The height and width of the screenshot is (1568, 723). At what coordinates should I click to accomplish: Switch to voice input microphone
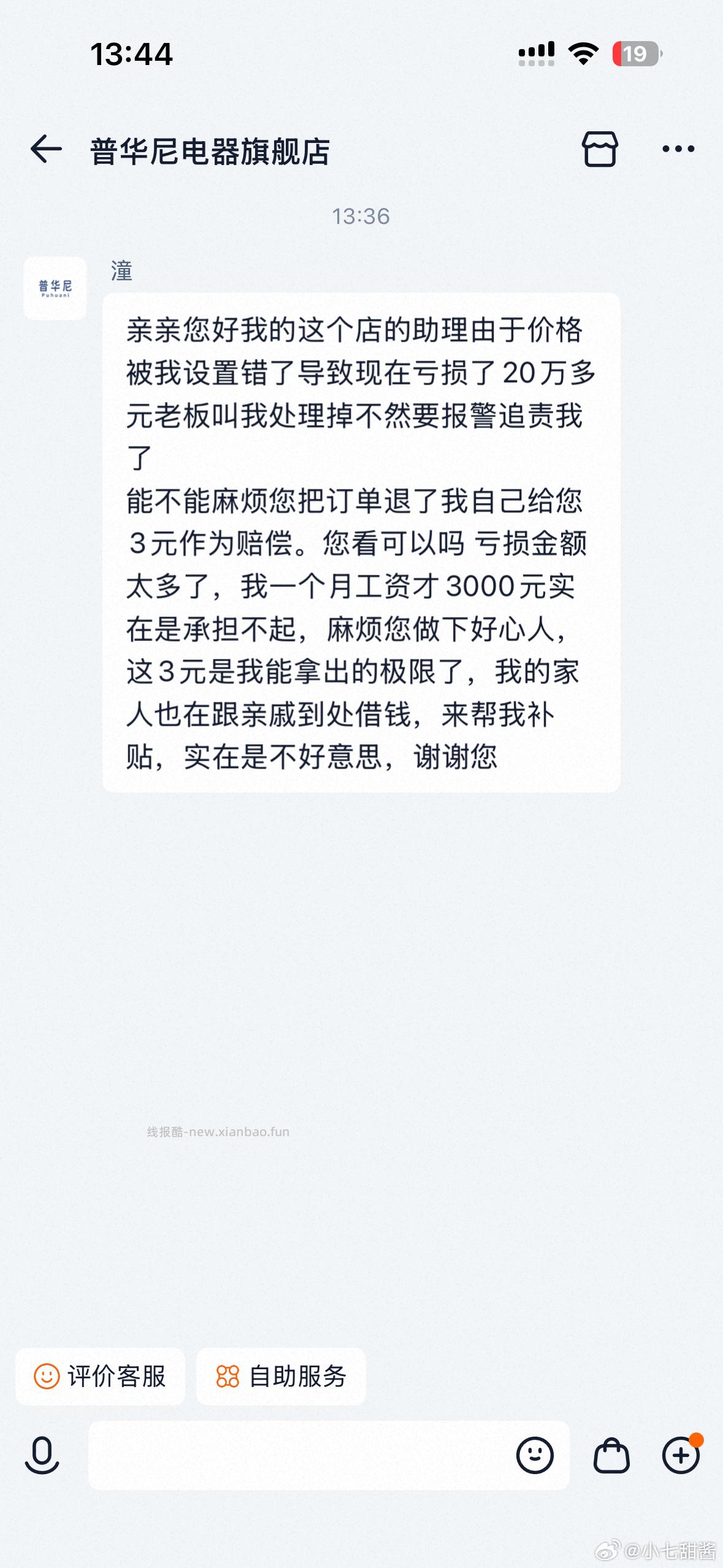click(42, 1455)
